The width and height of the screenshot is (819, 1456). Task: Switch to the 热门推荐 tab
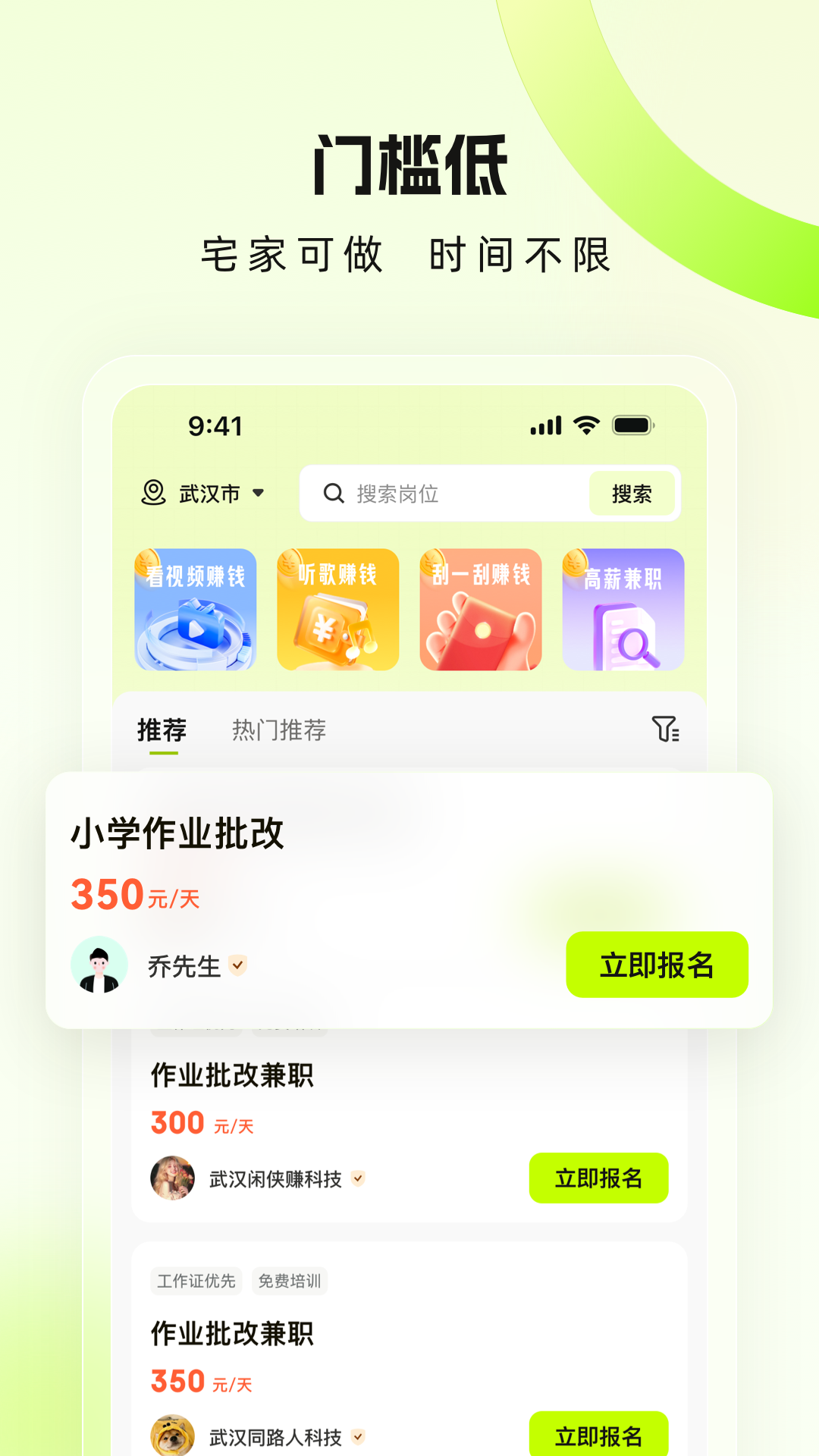281,730
